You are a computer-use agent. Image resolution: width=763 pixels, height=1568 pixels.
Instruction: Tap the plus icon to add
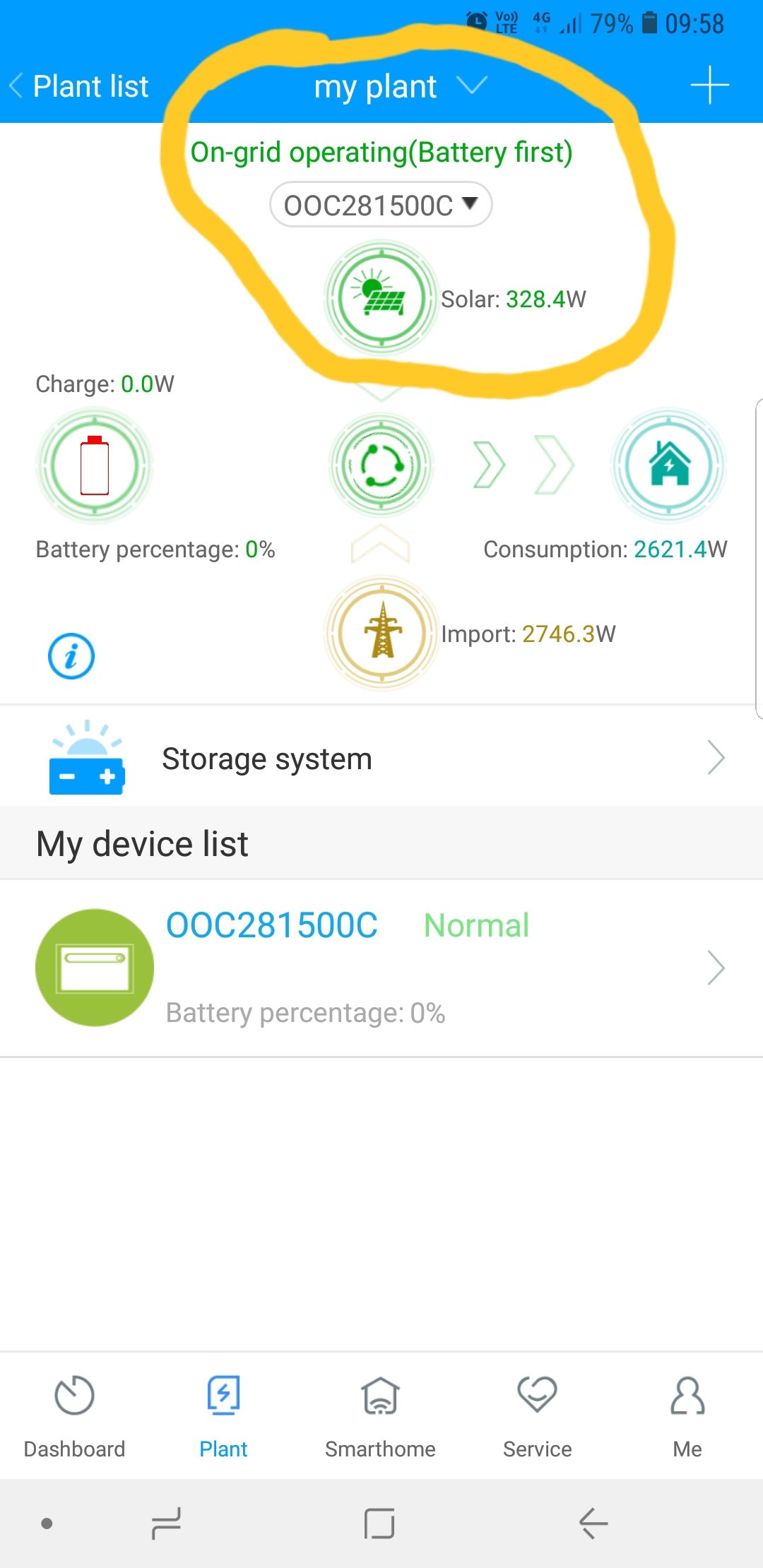[709, 85]
